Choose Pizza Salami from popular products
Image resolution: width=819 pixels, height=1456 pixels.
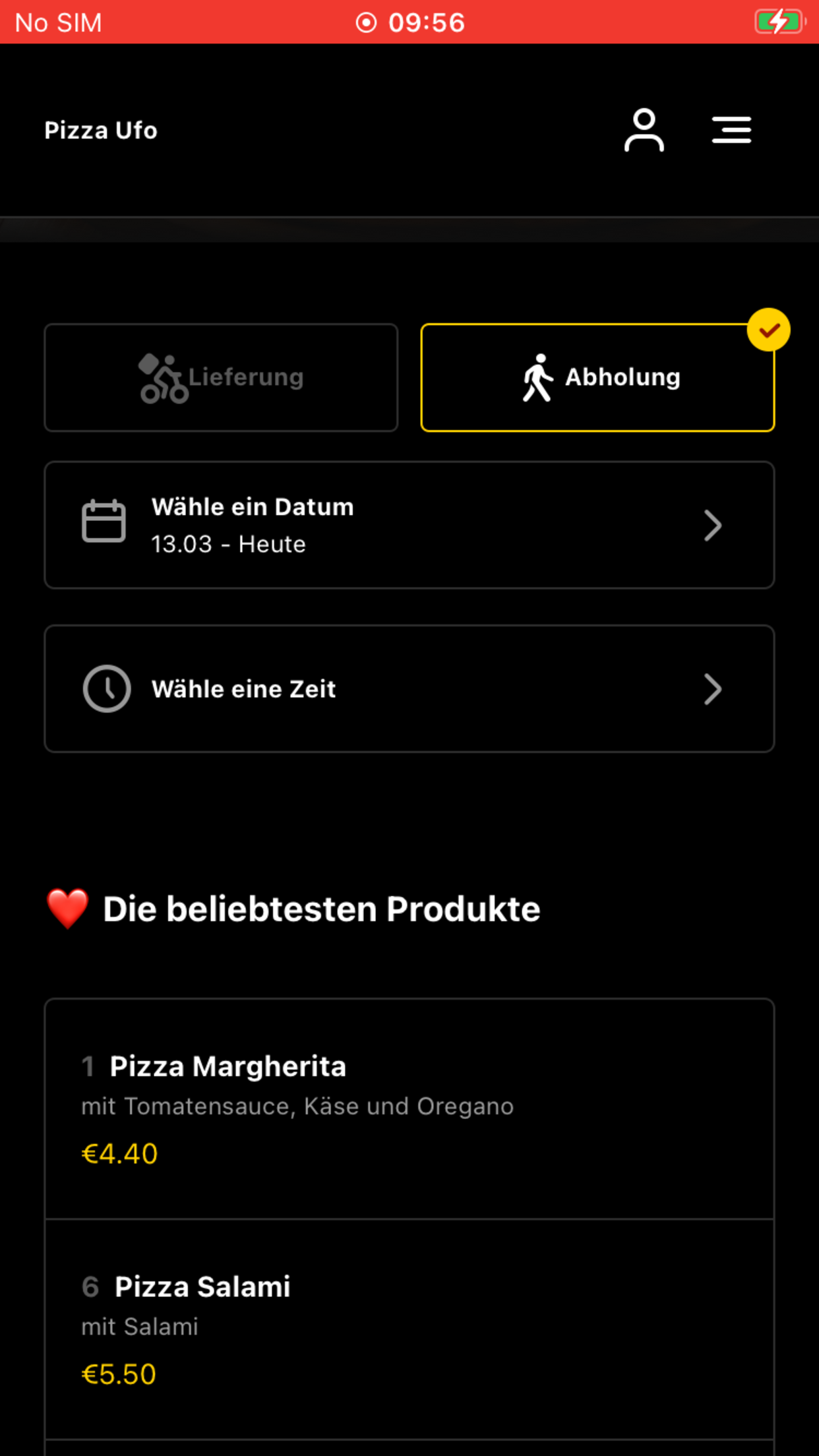pos(409,1329)
